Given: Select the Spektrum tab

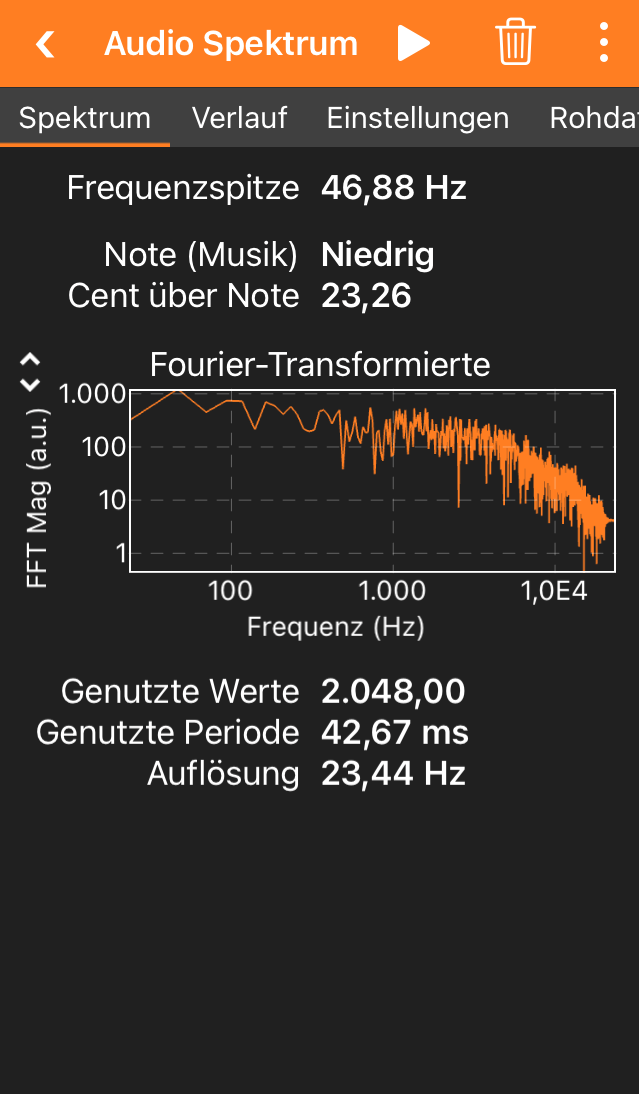Looking at the screenshot, I should click(85, 118).
